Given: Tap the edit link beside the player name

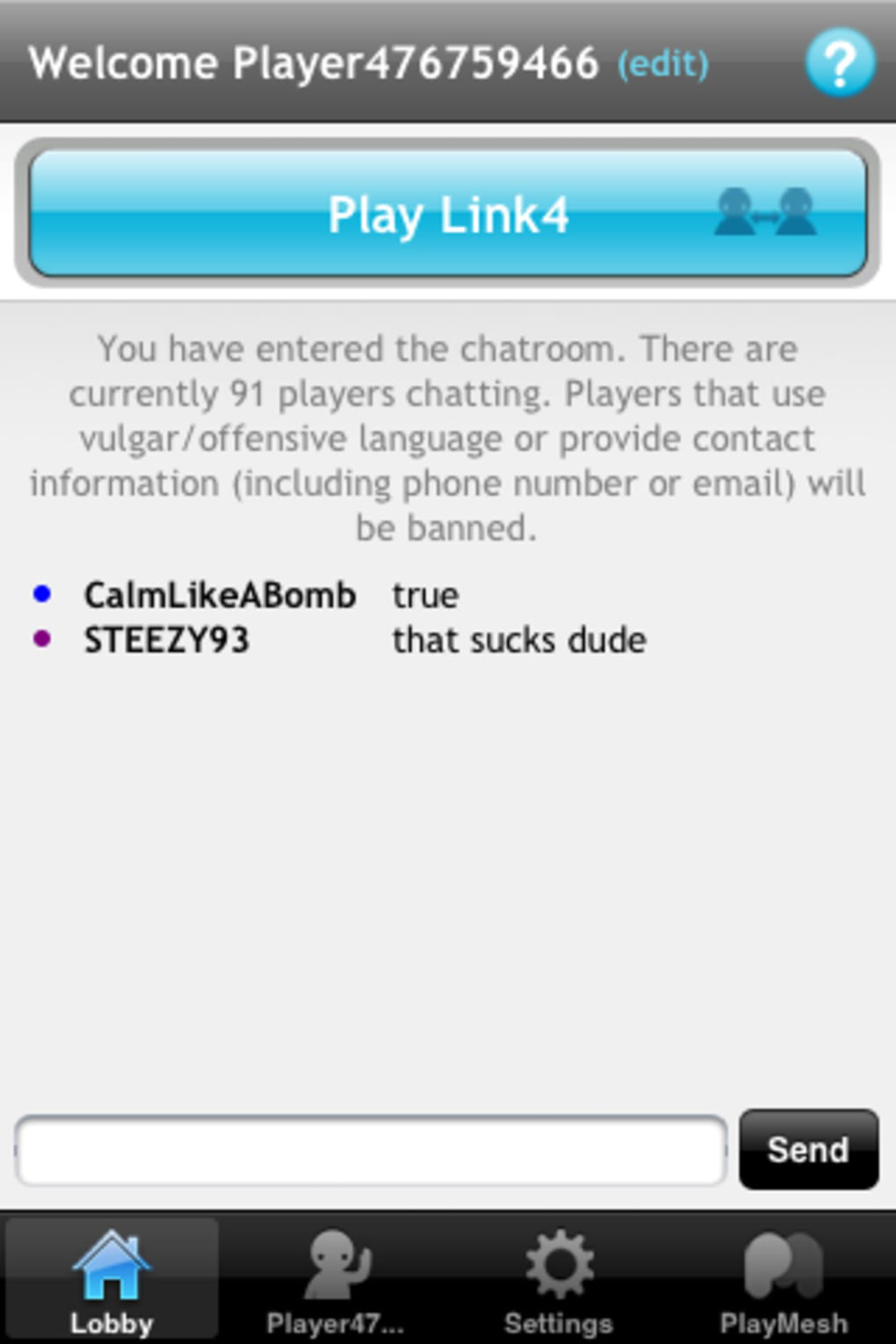Looking at the screenshot, I should pyautogui.click(x=662, y=64).
